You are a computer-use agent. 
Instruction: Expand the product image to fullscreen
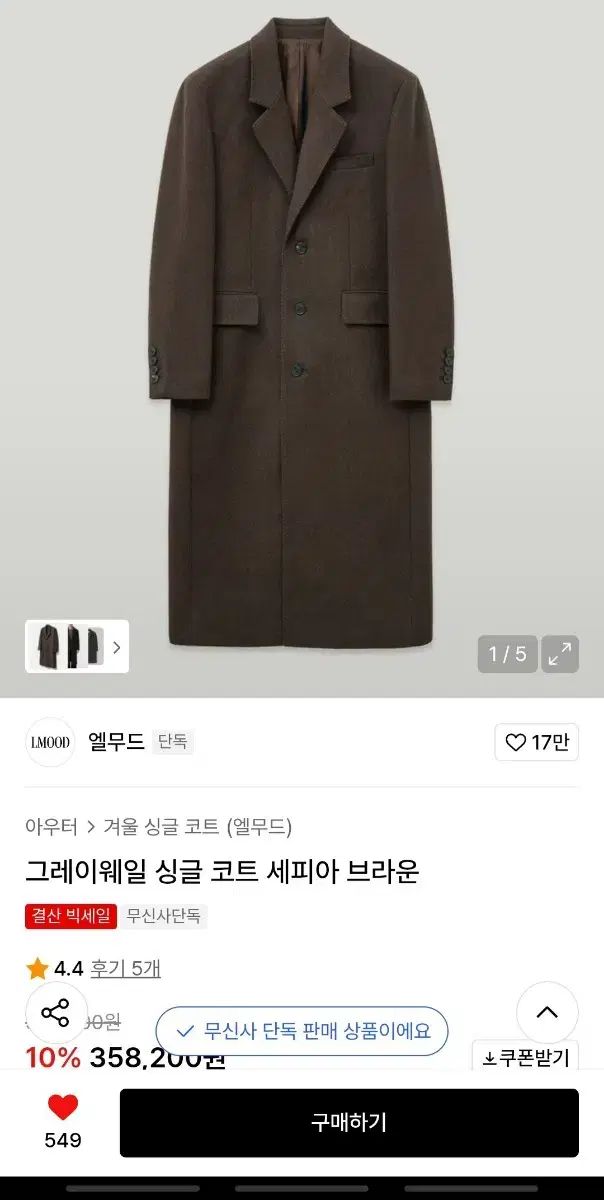[x=560, y=654]
